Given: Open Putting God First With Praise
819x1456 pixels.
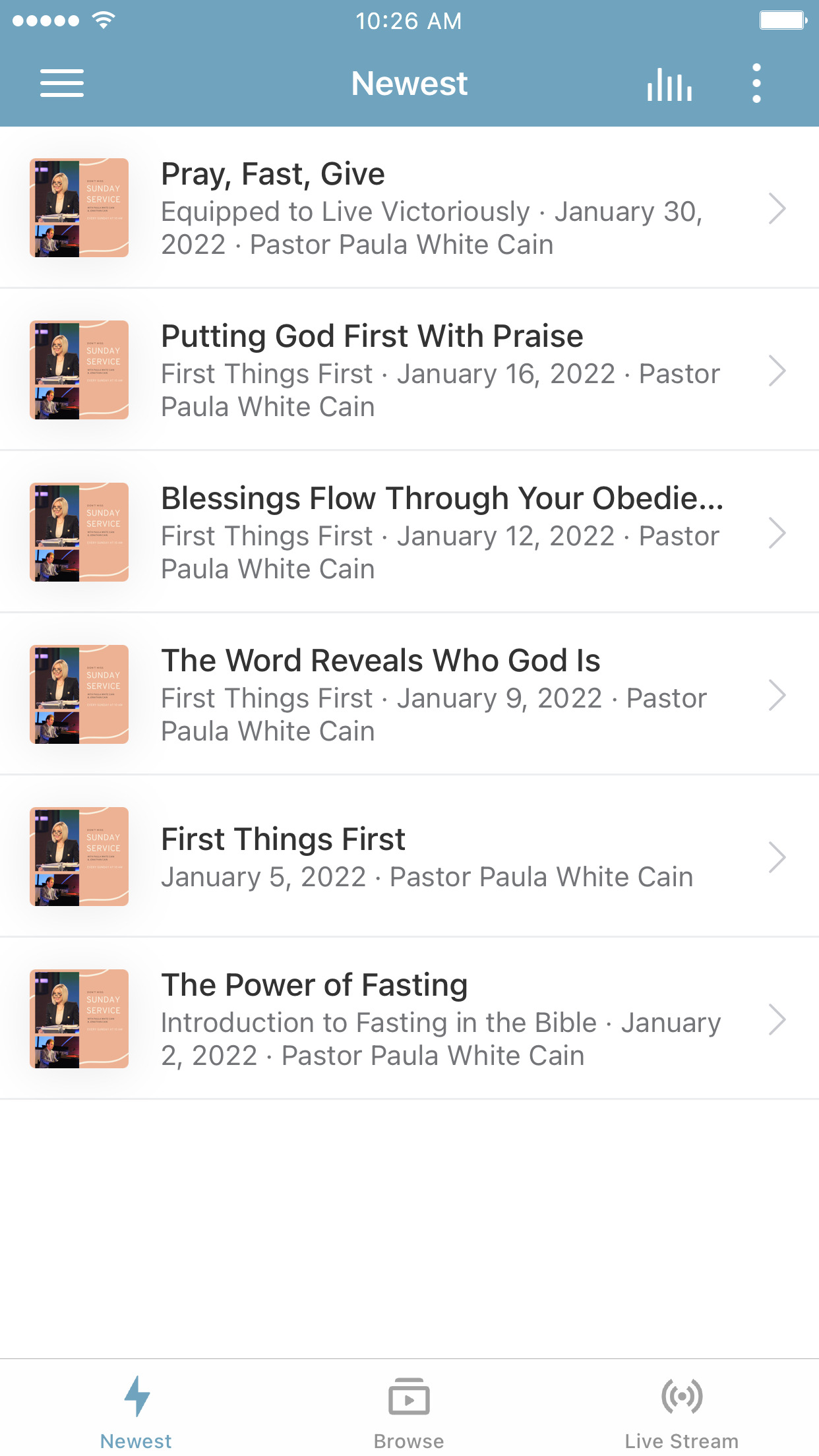Looking at the screenshot, I should click(409, 370).
